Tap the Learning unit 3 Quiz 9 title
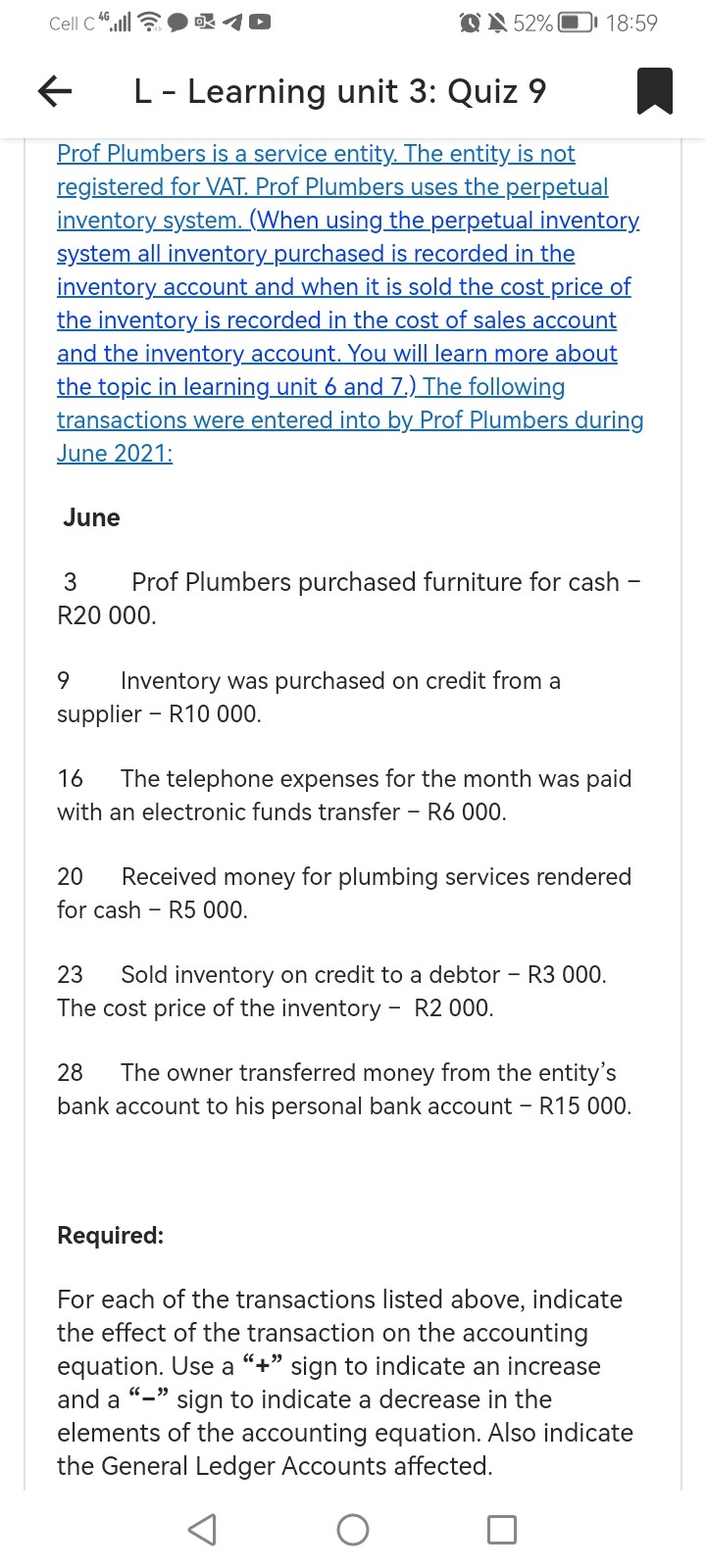This screenshot has width=706, height=1568. [x=339, y=90]
